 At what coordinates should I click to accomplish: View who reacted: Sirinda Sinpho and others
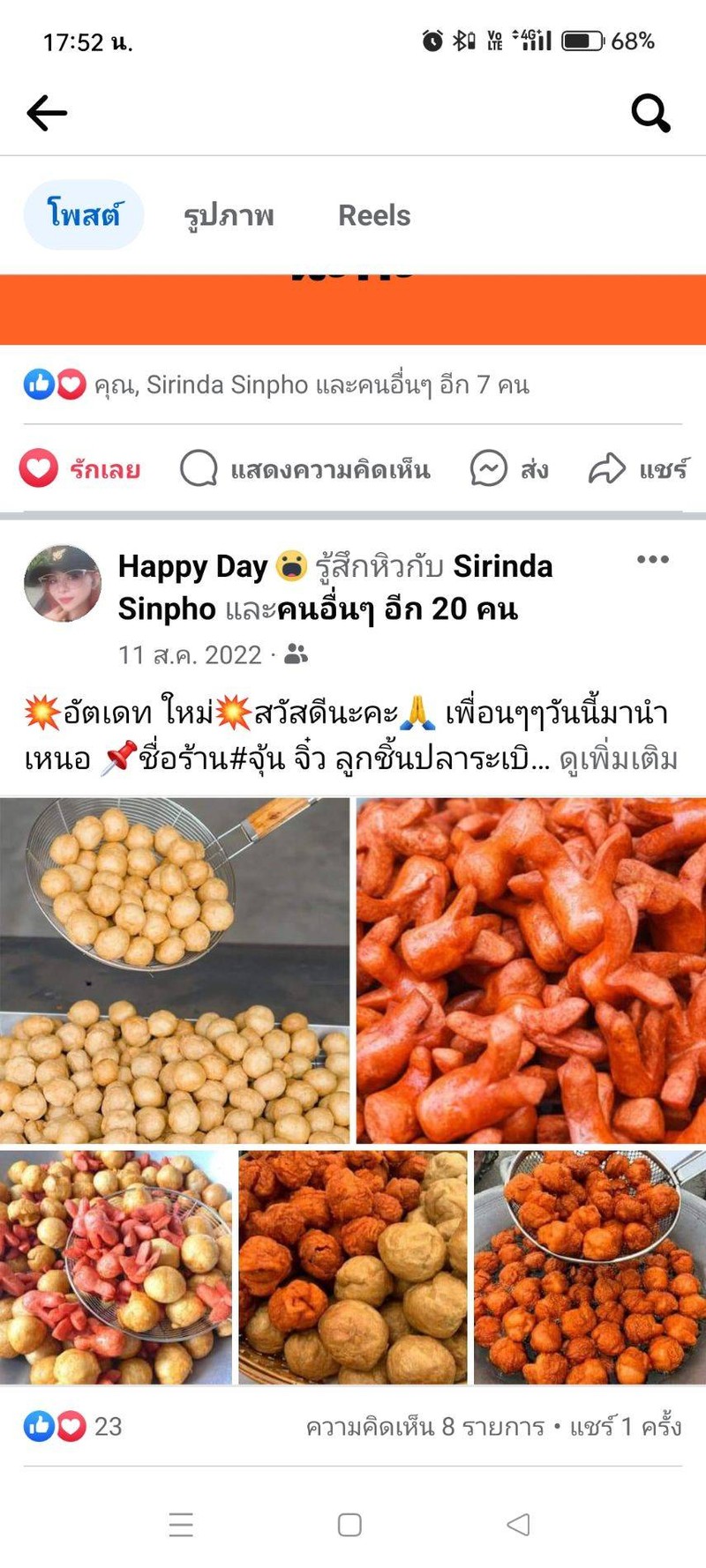311,385
